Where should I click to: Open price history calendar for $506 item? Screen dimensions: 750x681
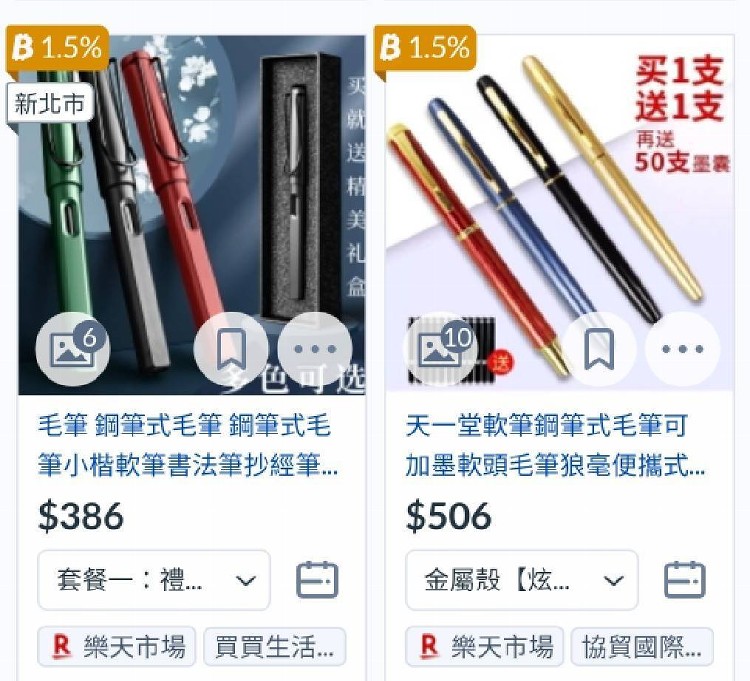point(685,580)
